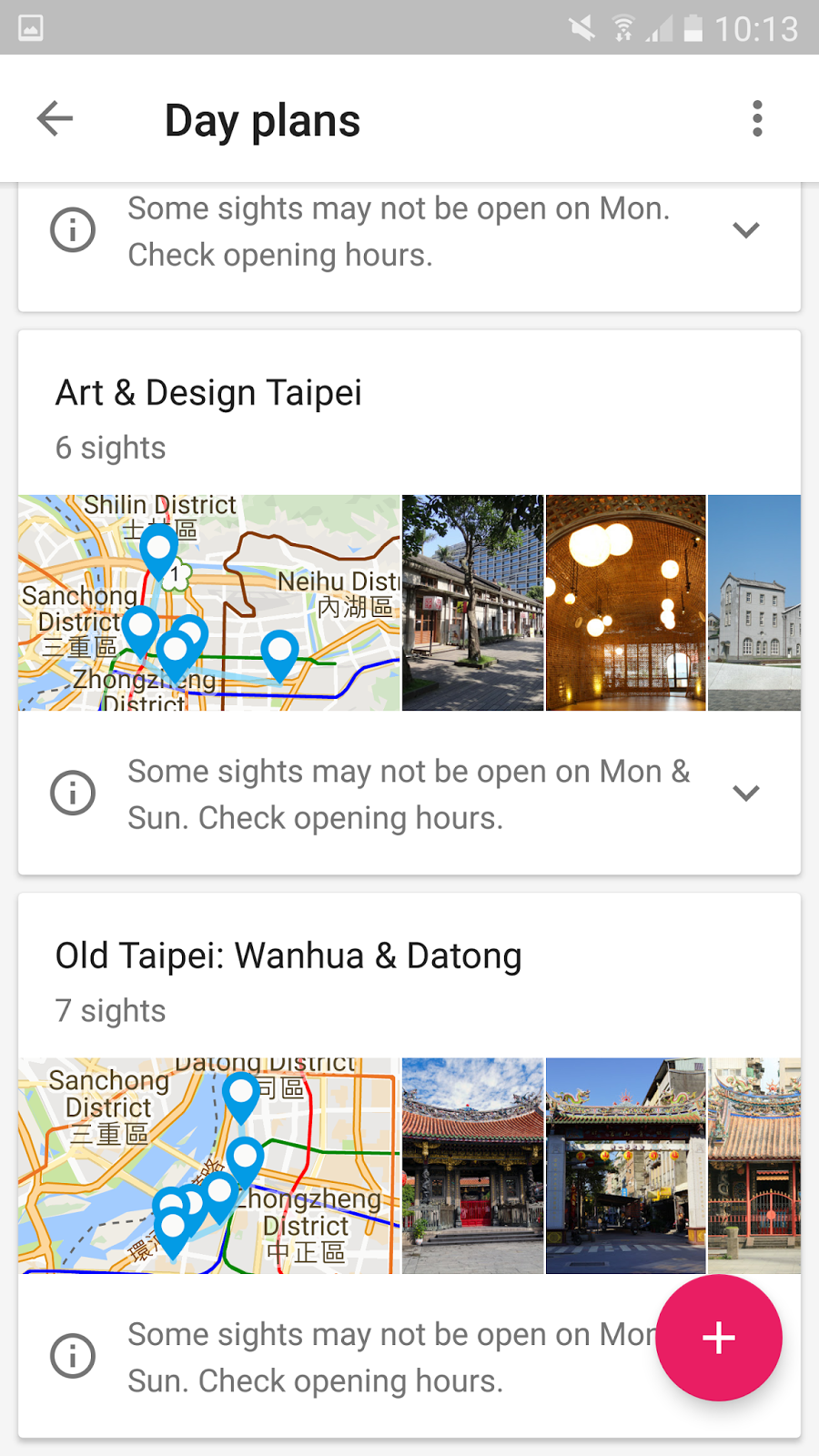Add a new day plan
Viewport: 819px width, 1456px height.
(x=719, y=1338)
